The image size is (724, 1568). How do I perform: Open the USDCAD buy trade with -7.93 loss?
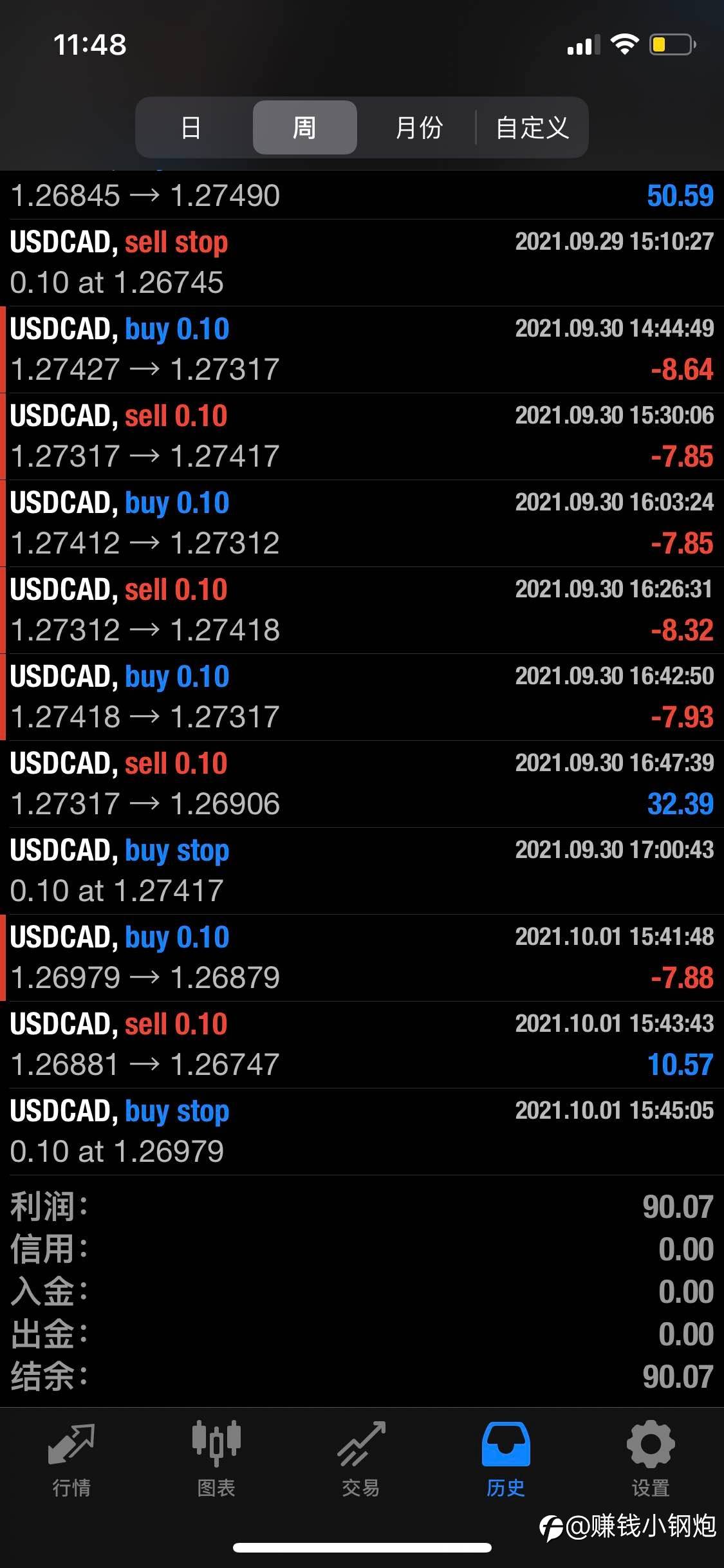coord(362,697)
